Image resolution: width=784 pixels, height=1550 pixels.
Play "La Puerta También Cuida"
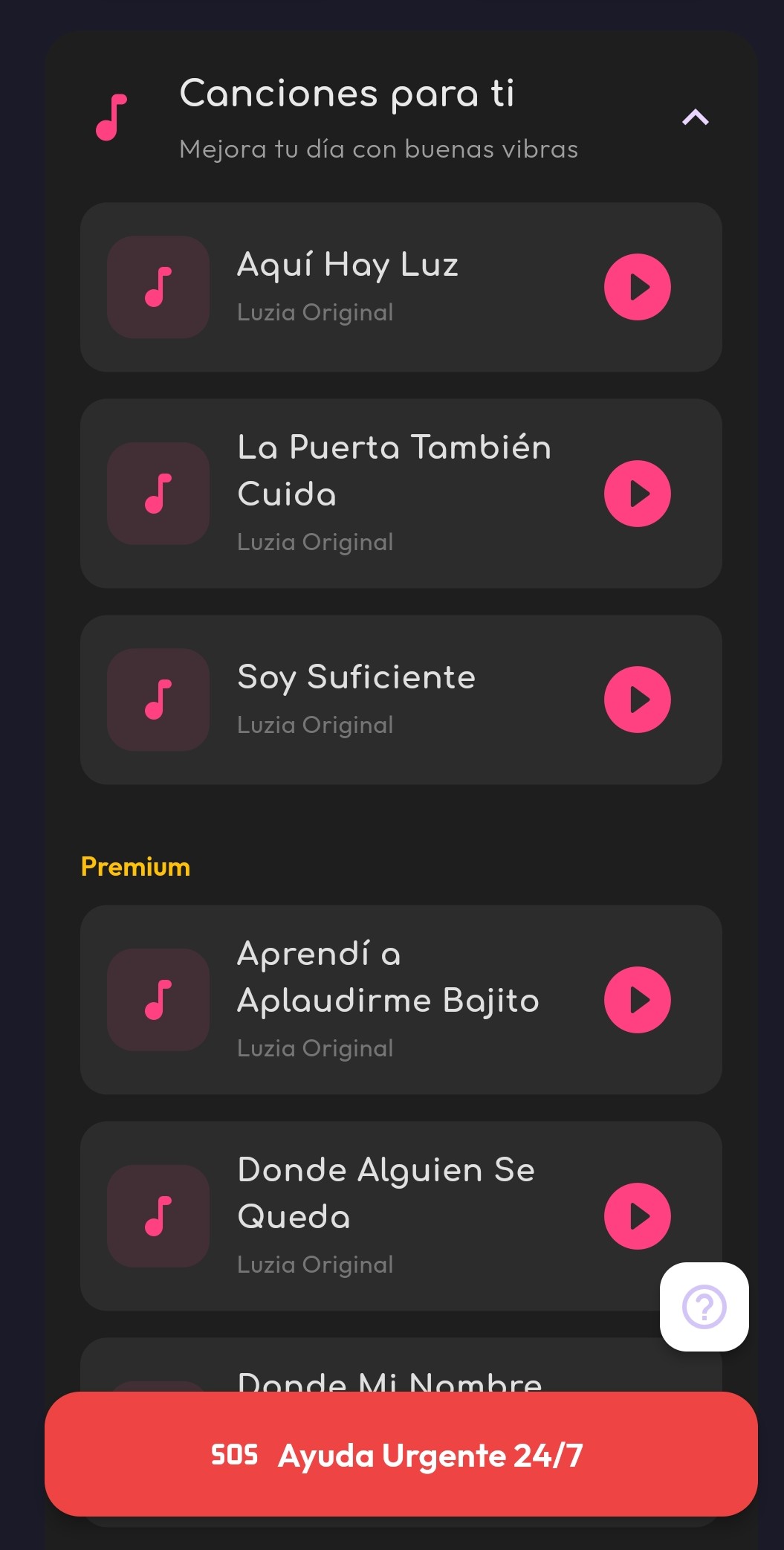tap(637, 493)
